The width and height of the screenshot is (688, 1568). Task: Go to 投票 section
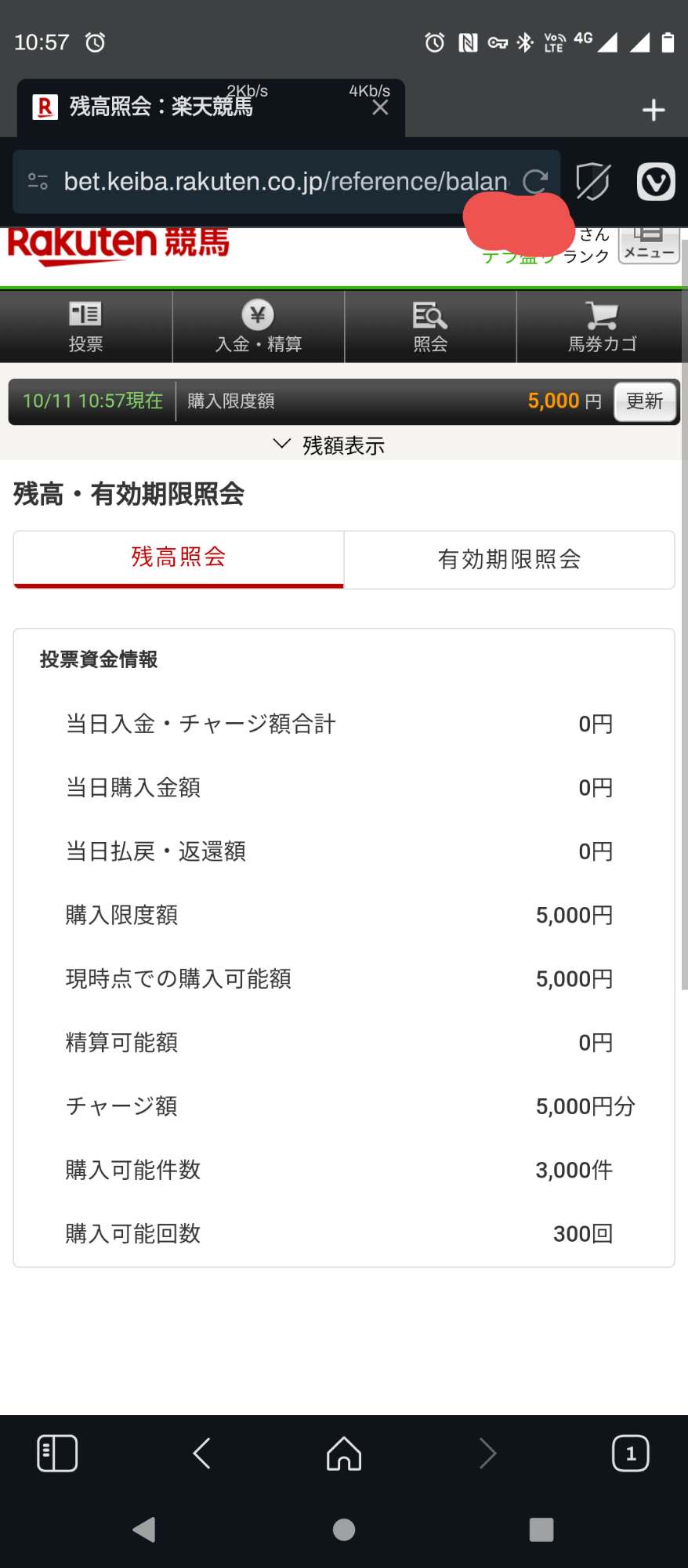(x=85, y=326)
